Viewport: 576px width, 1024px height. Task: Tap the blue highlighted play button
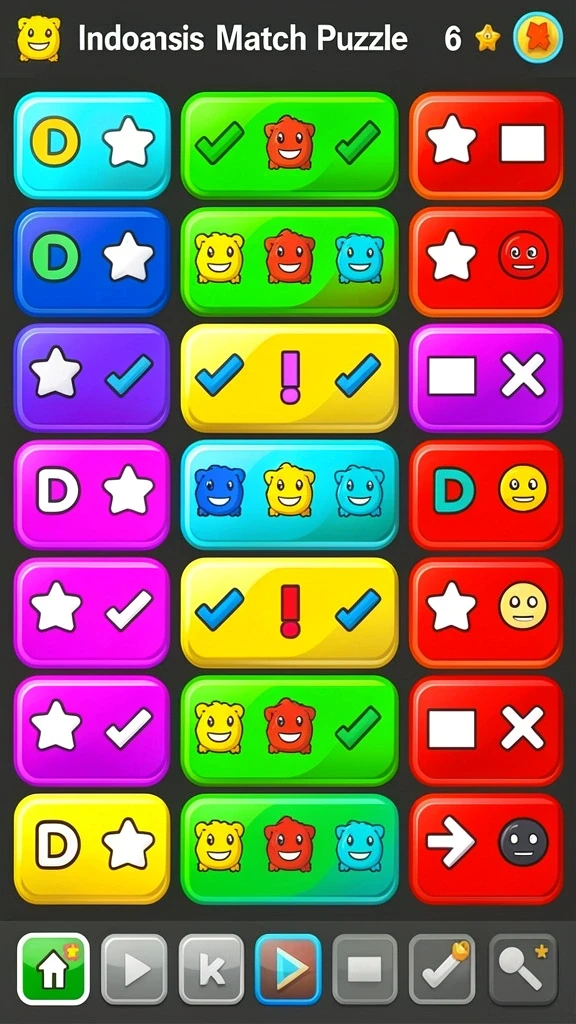click(x=288, y=968)
